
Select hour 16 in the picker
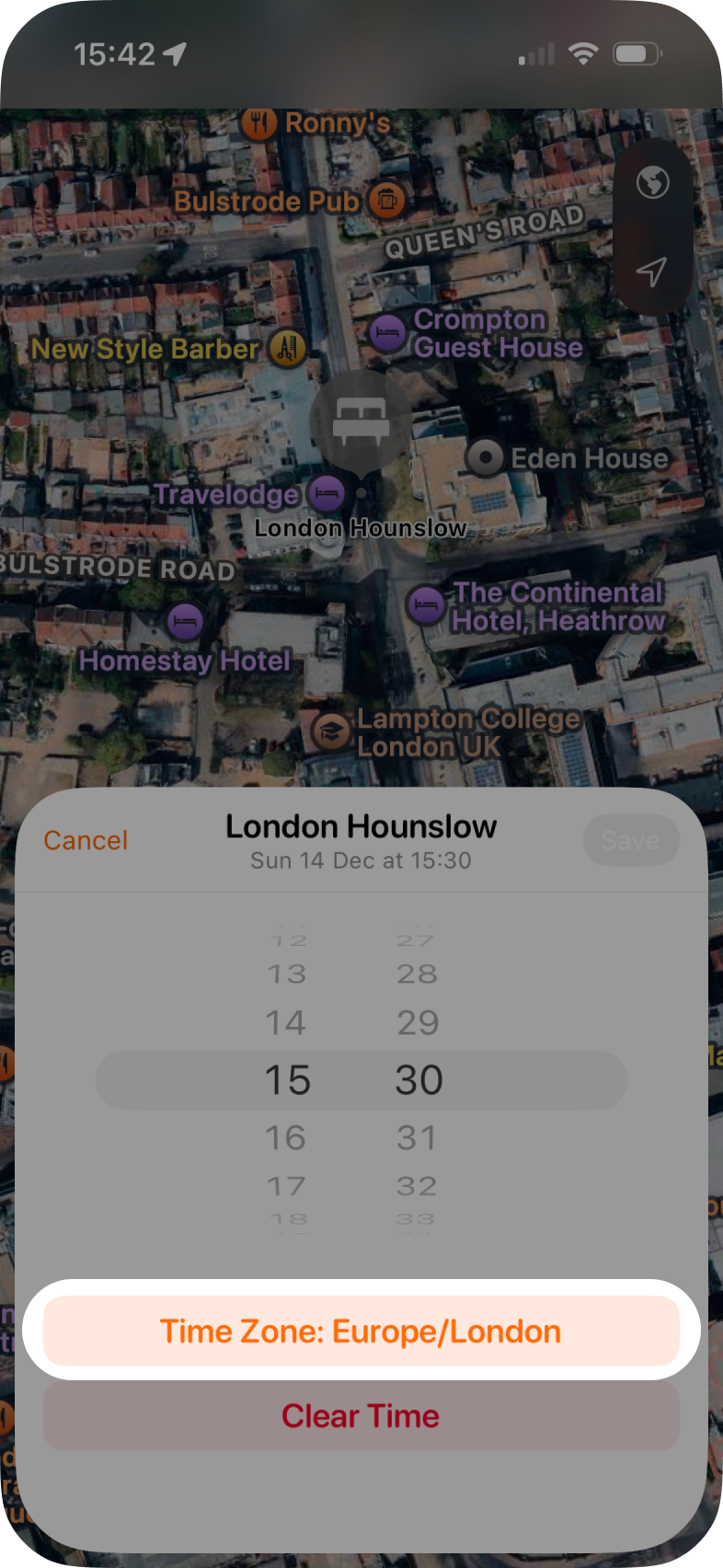pyautogui.click(x=286, y=1138)
